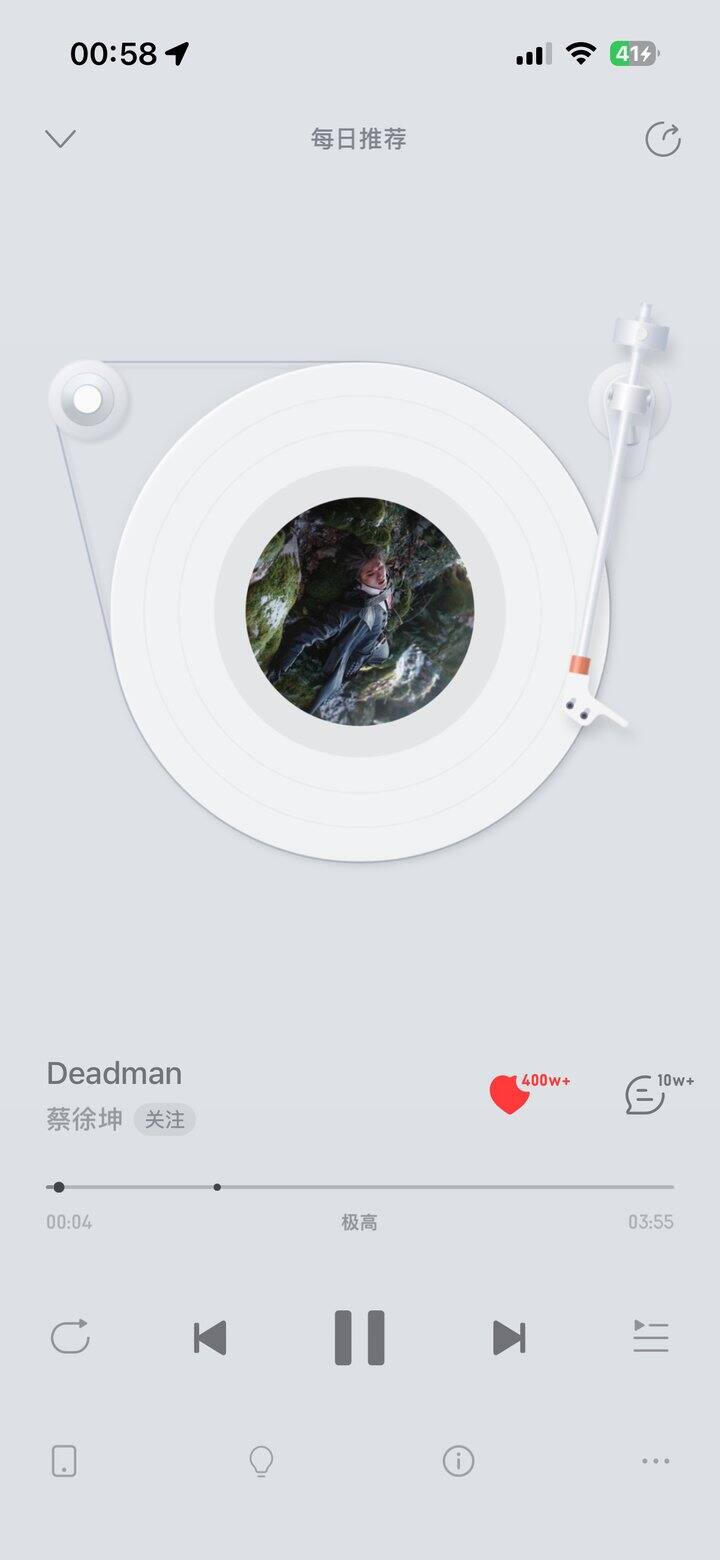The width and height of the screenshot is (720, 1560).
Task: Tap the light bulb icon
Action: [x=261, y=1461]
